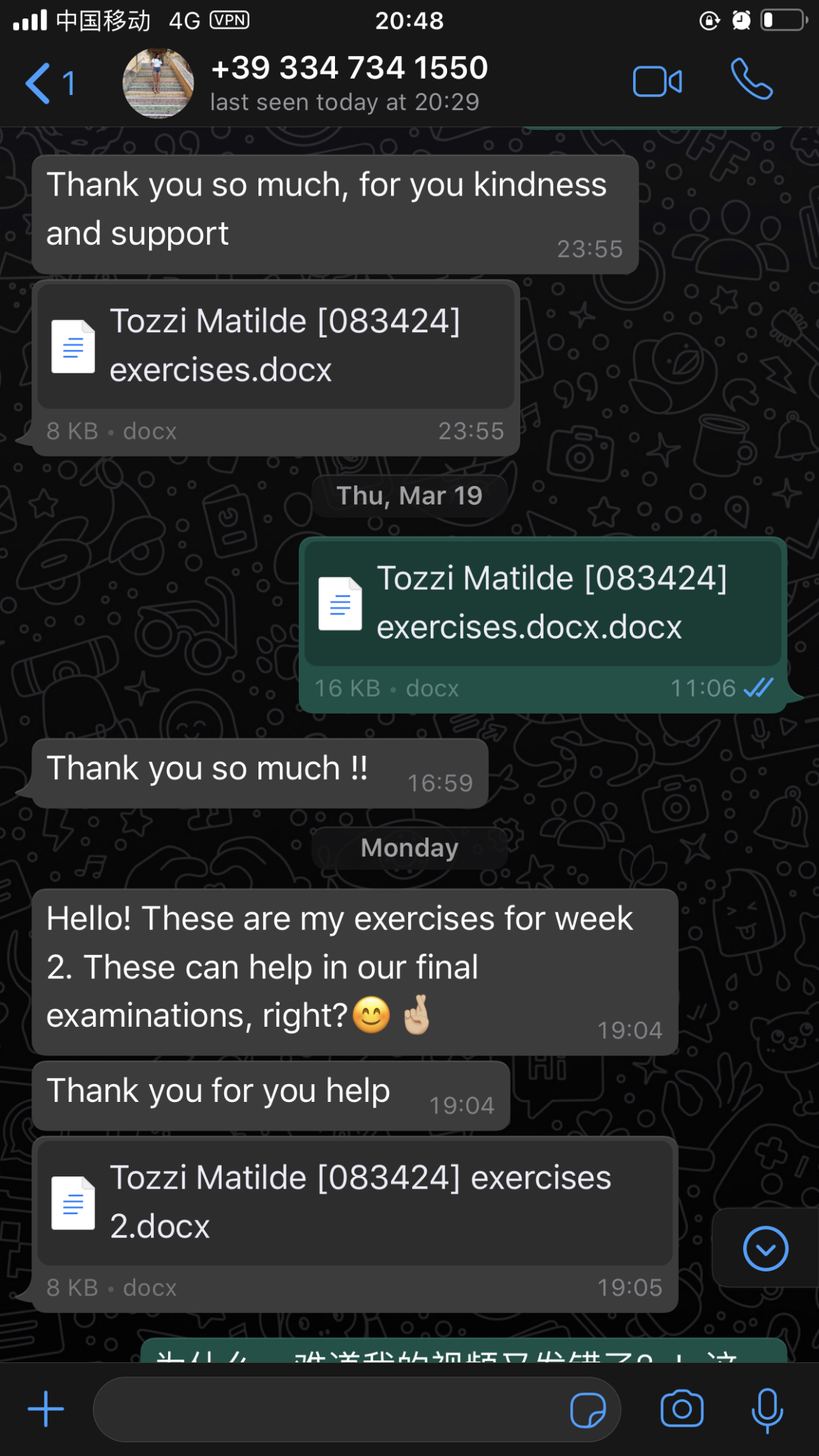Record a voice message with the microphone
Screen dimensions: 819x1456
tap(767, 1410)
